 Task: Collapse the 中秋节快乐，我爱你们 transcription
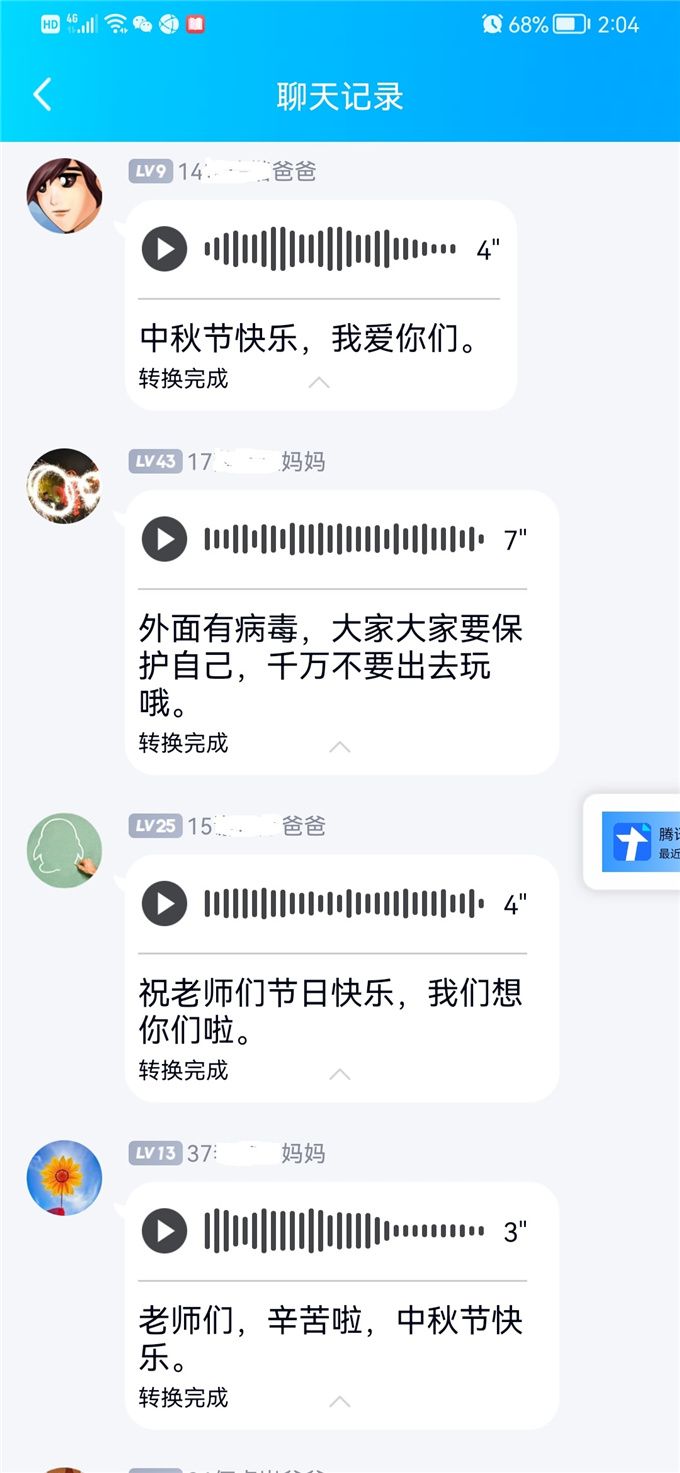pos(319,382)
